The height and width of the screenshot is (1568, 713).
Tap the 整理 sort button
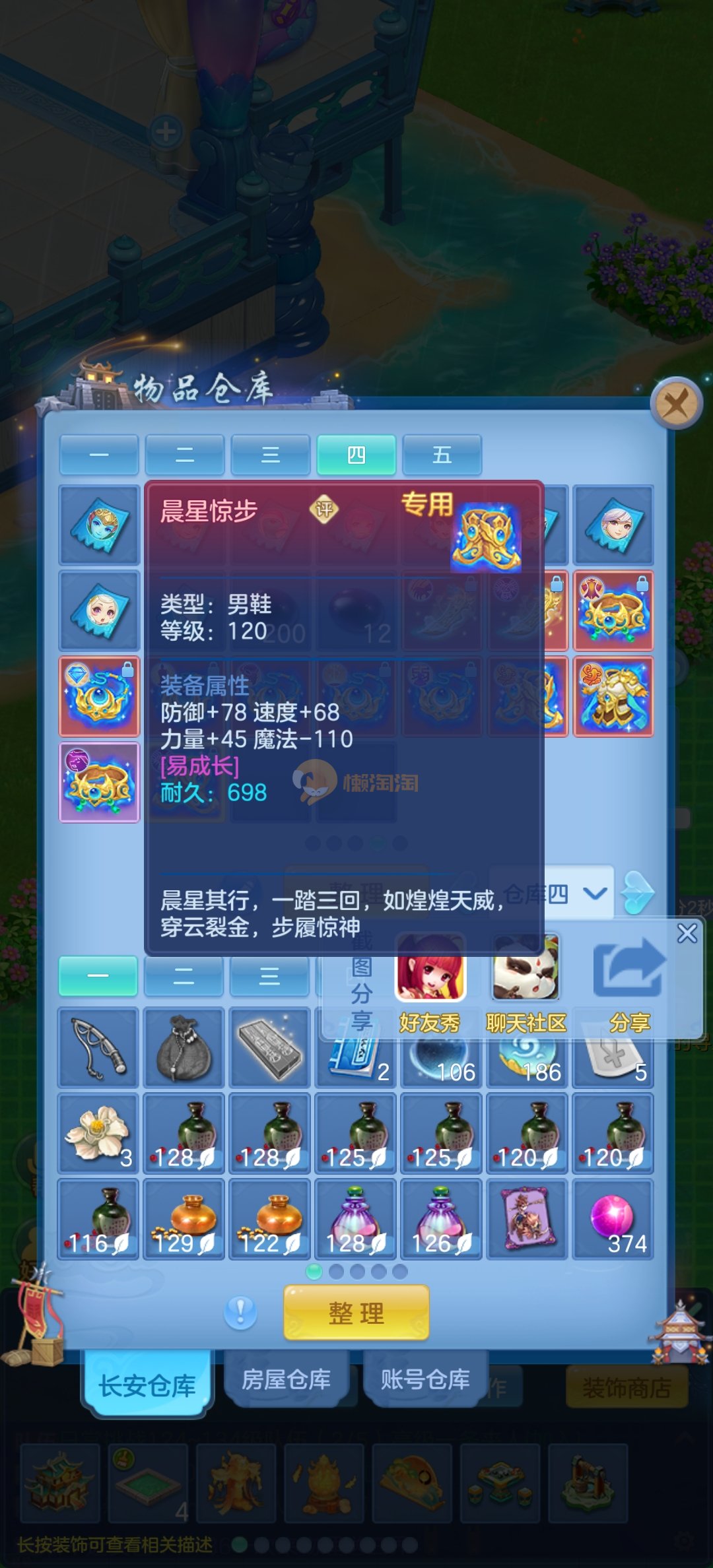click(356, 1313)
